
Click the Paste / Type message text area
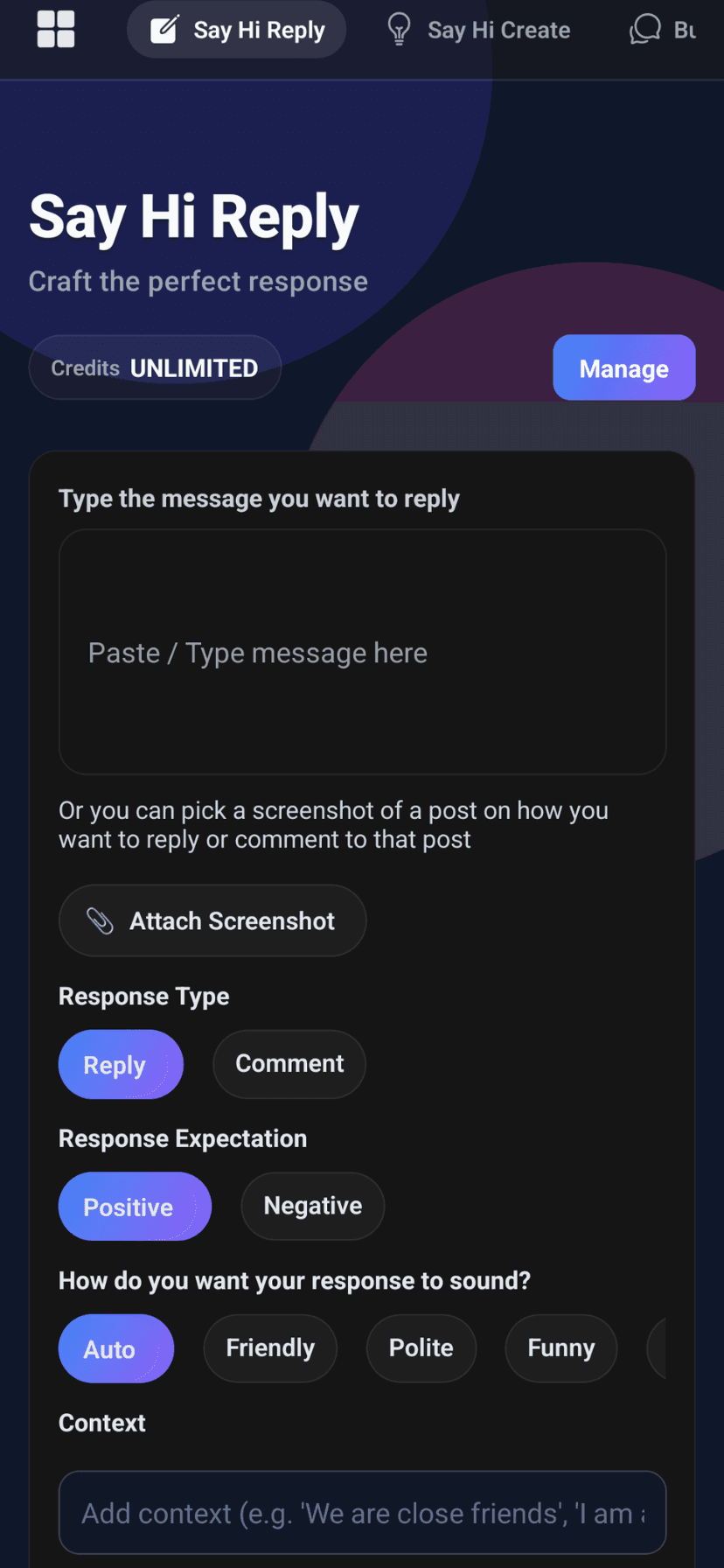point(362,651)
